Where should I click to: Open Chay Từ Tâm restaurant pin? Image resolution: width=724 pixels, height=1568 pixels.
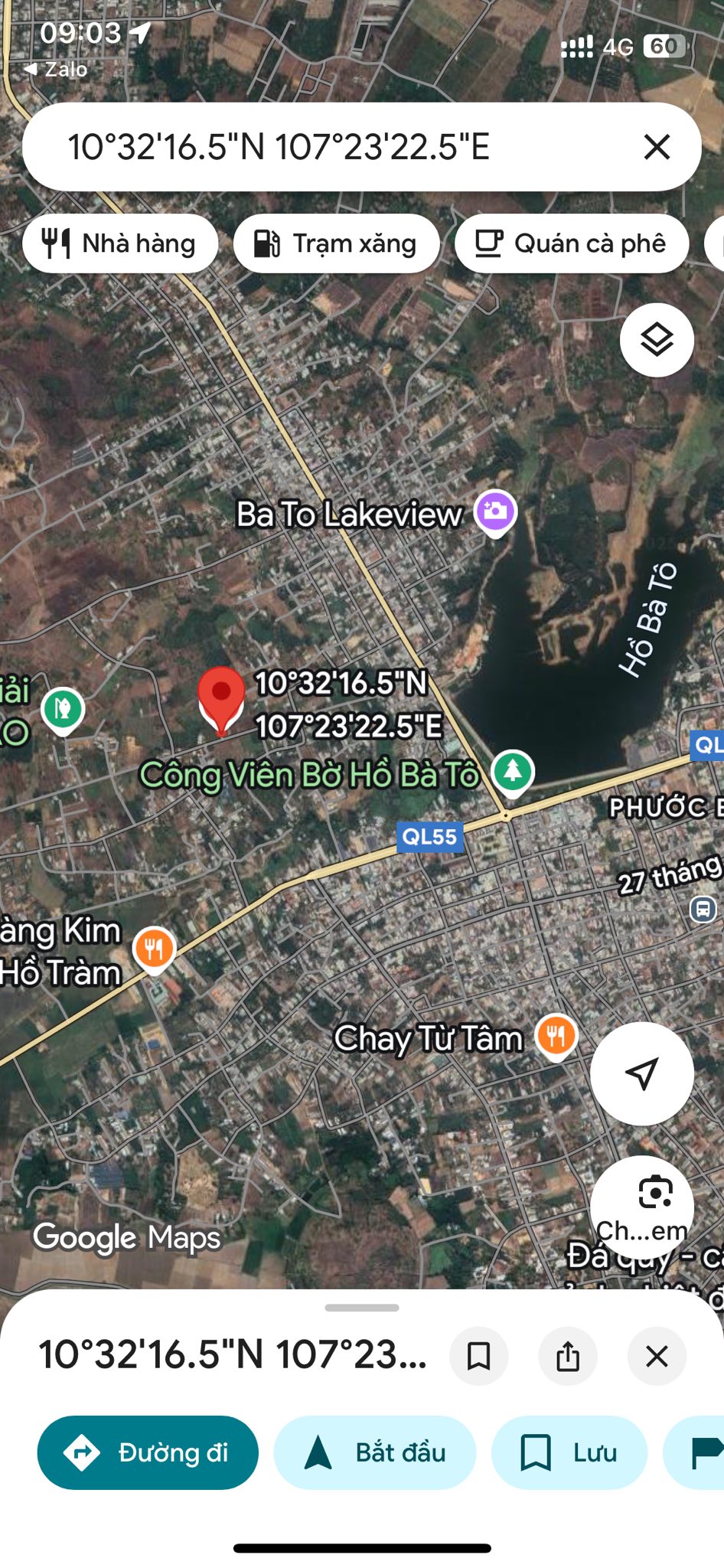coord(556,1036)
